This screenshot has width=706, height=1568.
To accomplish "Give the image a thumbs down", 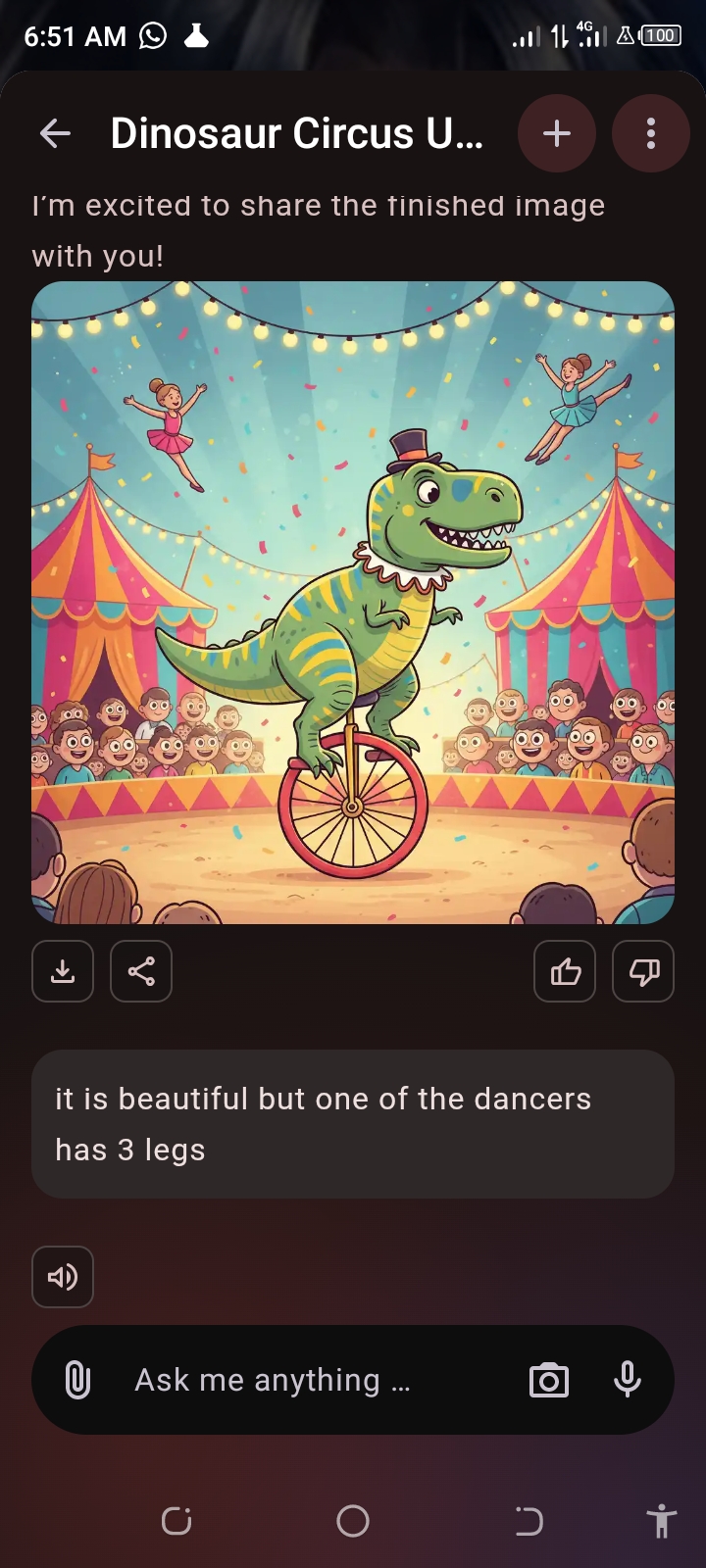I will pyautogui.click(x=643, y=971).
